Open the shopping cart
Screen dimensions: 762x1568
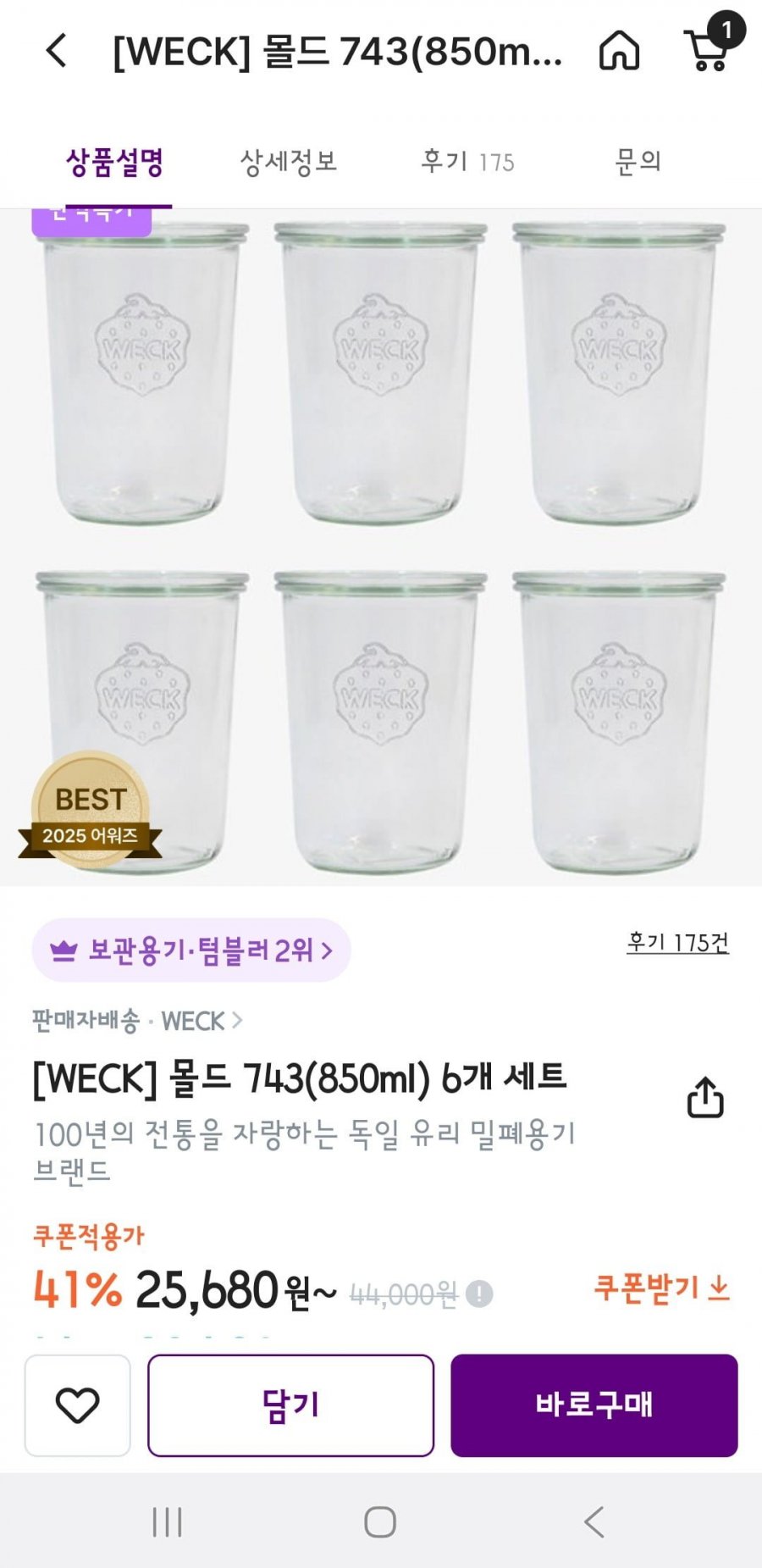pyautogui.click(x=710, y=49)
